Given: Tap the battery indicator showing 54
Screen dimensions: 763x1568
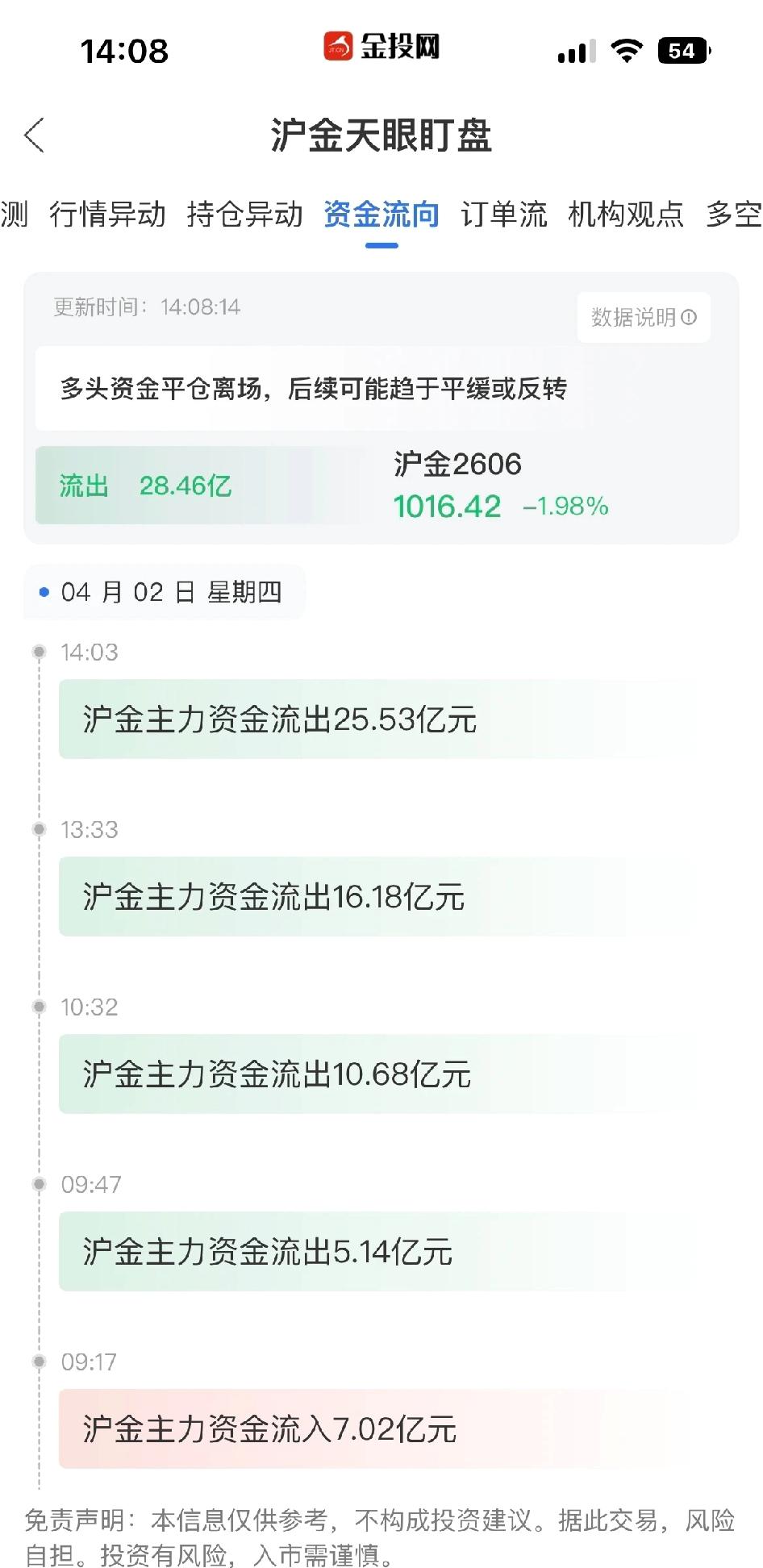Looking at the screenshot, I should click(x=684, y=50).
